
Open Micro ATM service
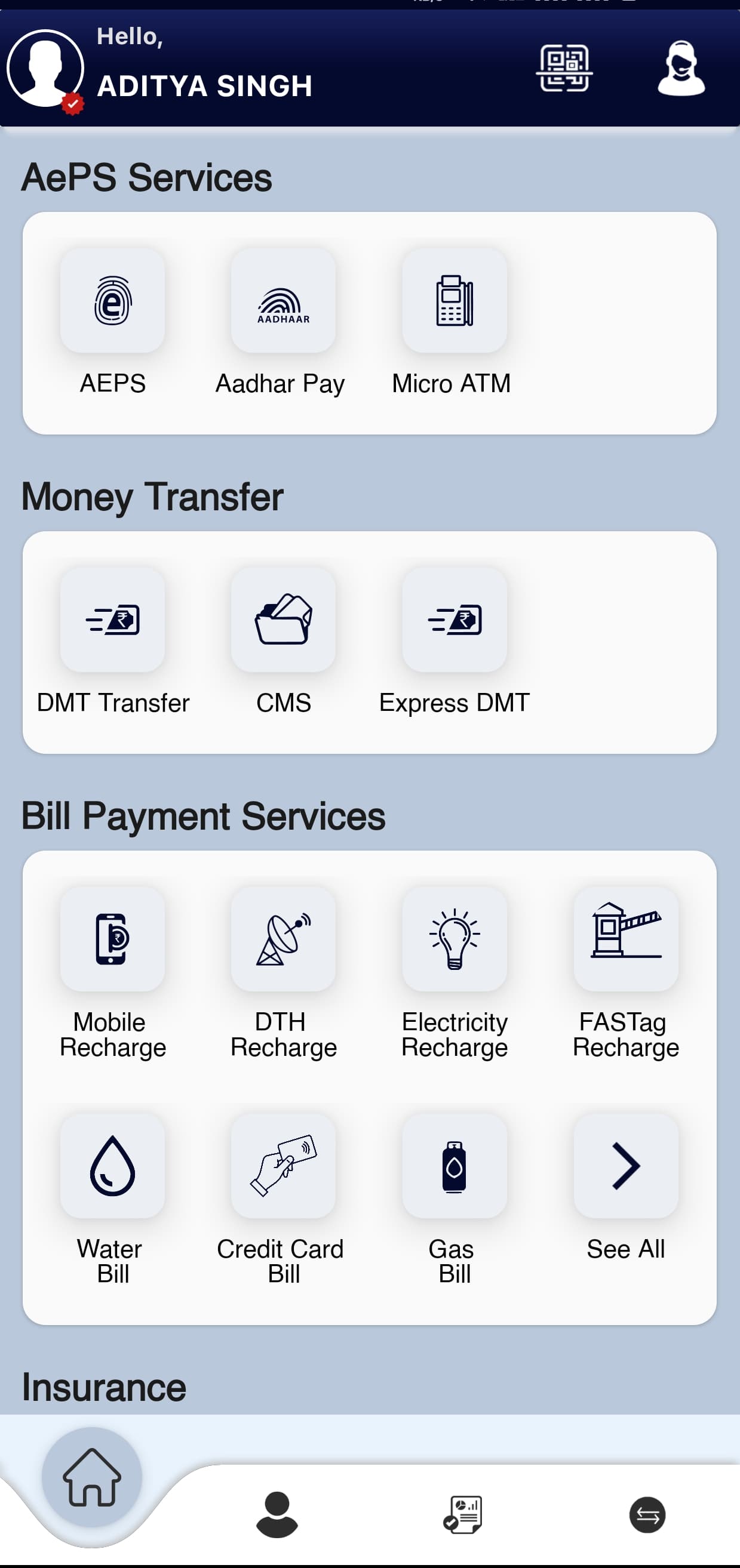pos(455,301)
